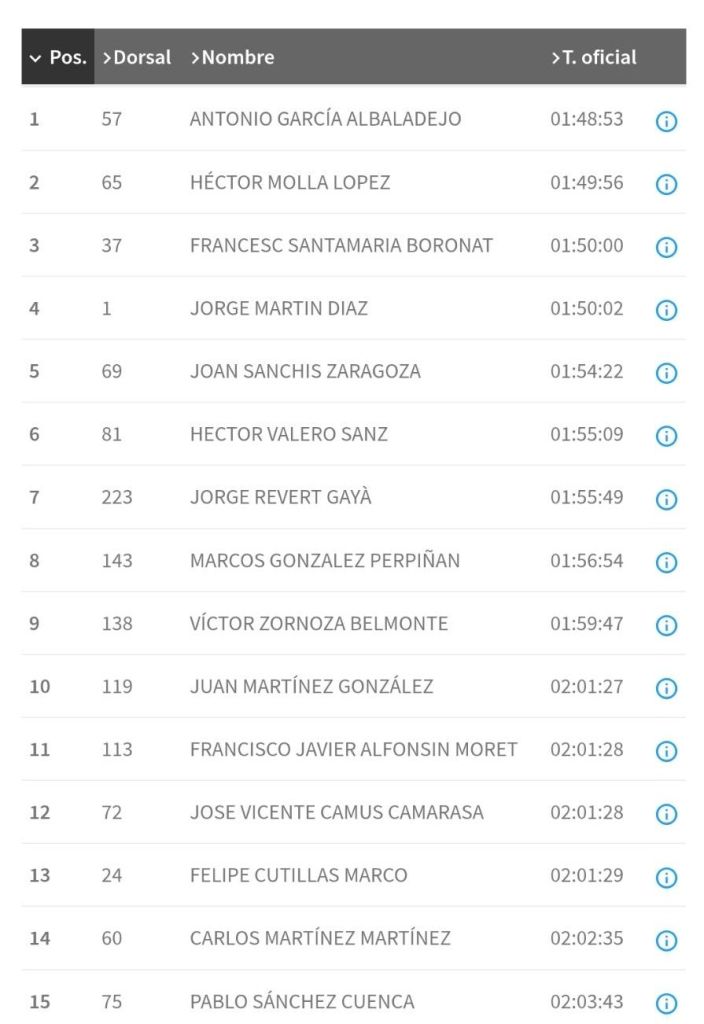Image resolution: width=704 pixels, height=1024 pixels.
Task: Open info for Pablo Sánchez Cuenca
Action: click(666, 1003)
